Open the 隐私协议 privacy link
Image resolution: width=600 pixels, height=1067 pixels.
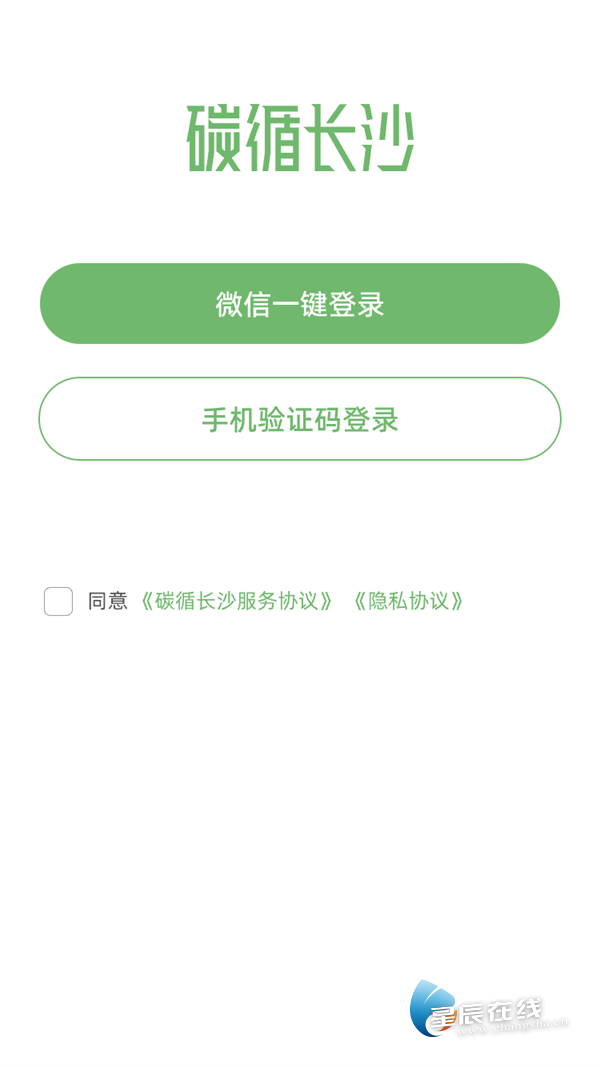pos(408,601)
